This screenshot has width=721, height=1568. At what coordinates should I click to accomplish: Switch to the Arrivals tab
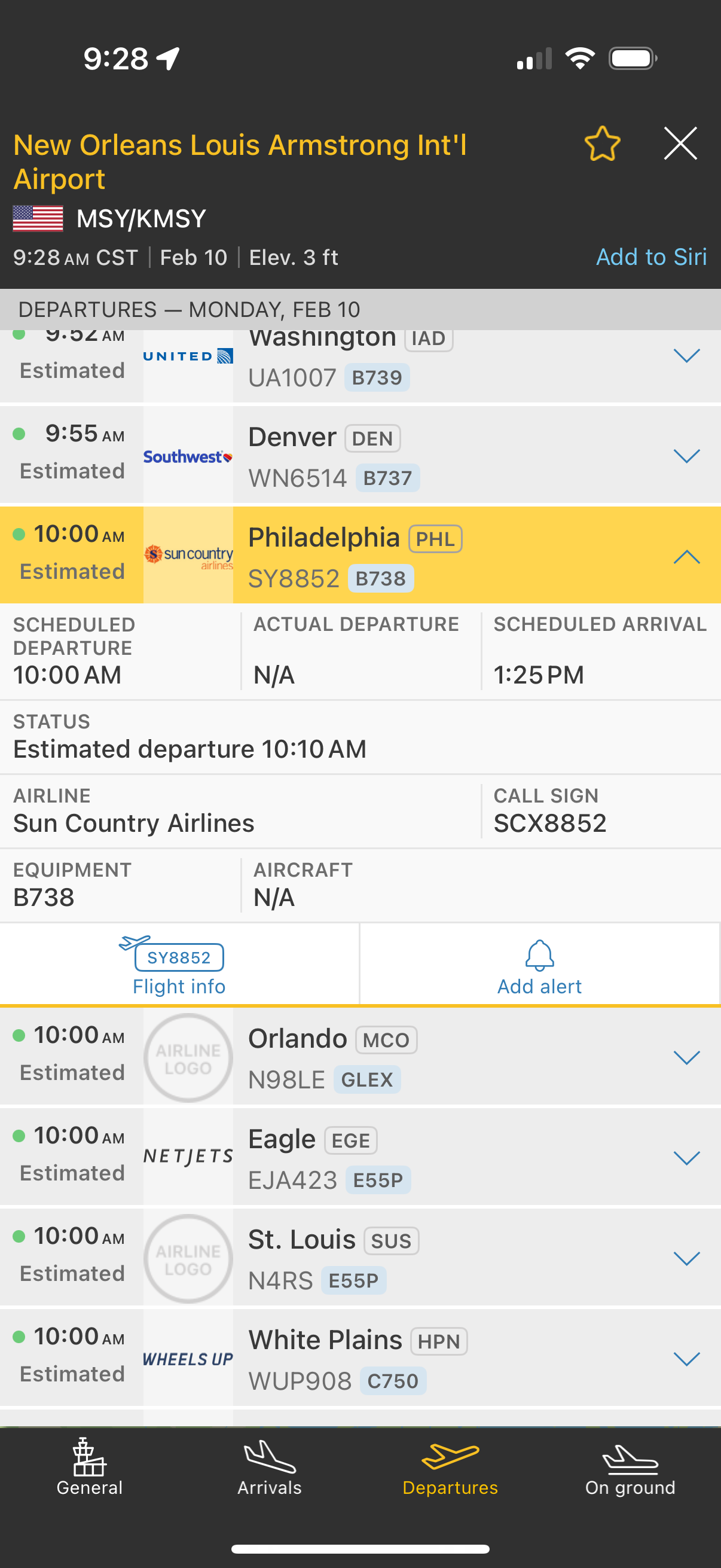[270, 1467]
